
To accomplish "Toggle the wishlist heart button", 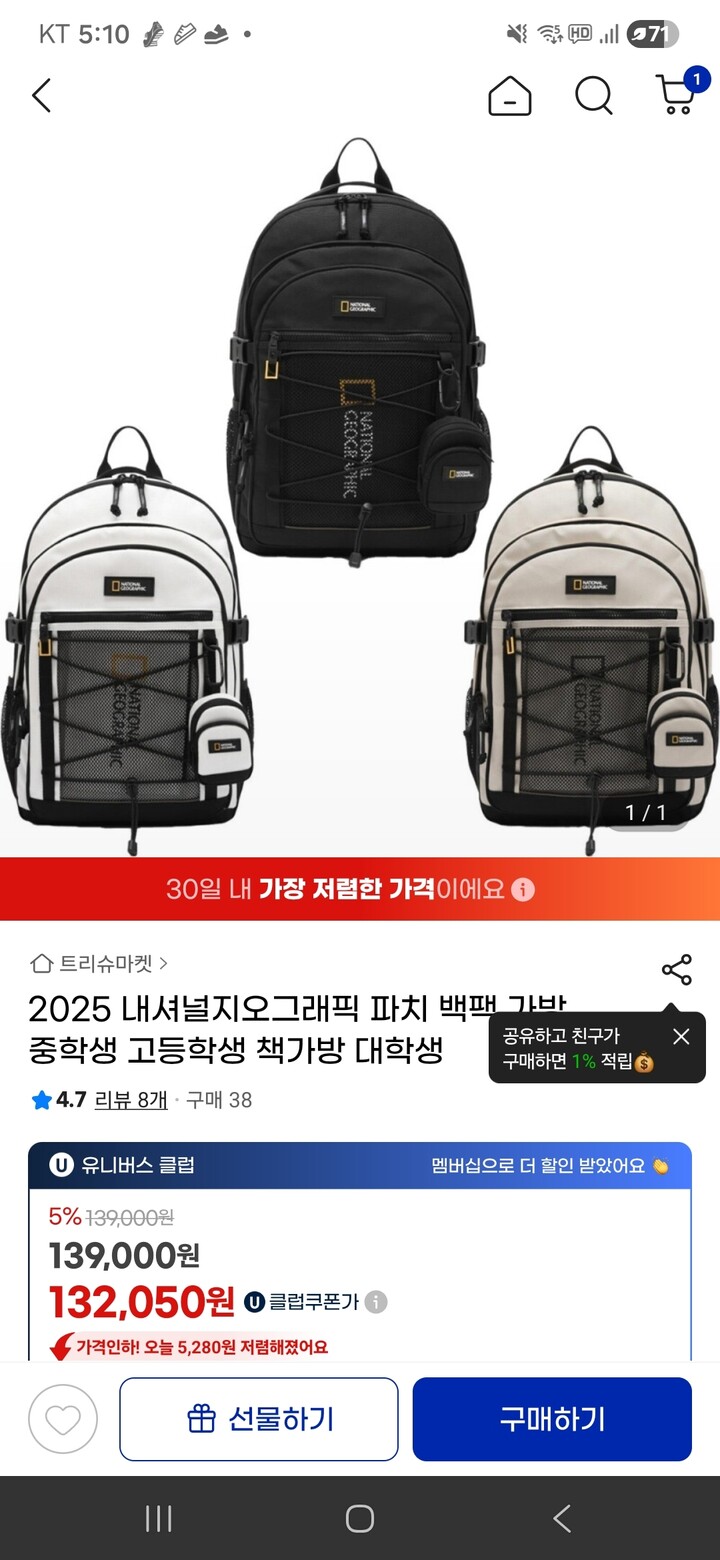I will pos(63,1419).
